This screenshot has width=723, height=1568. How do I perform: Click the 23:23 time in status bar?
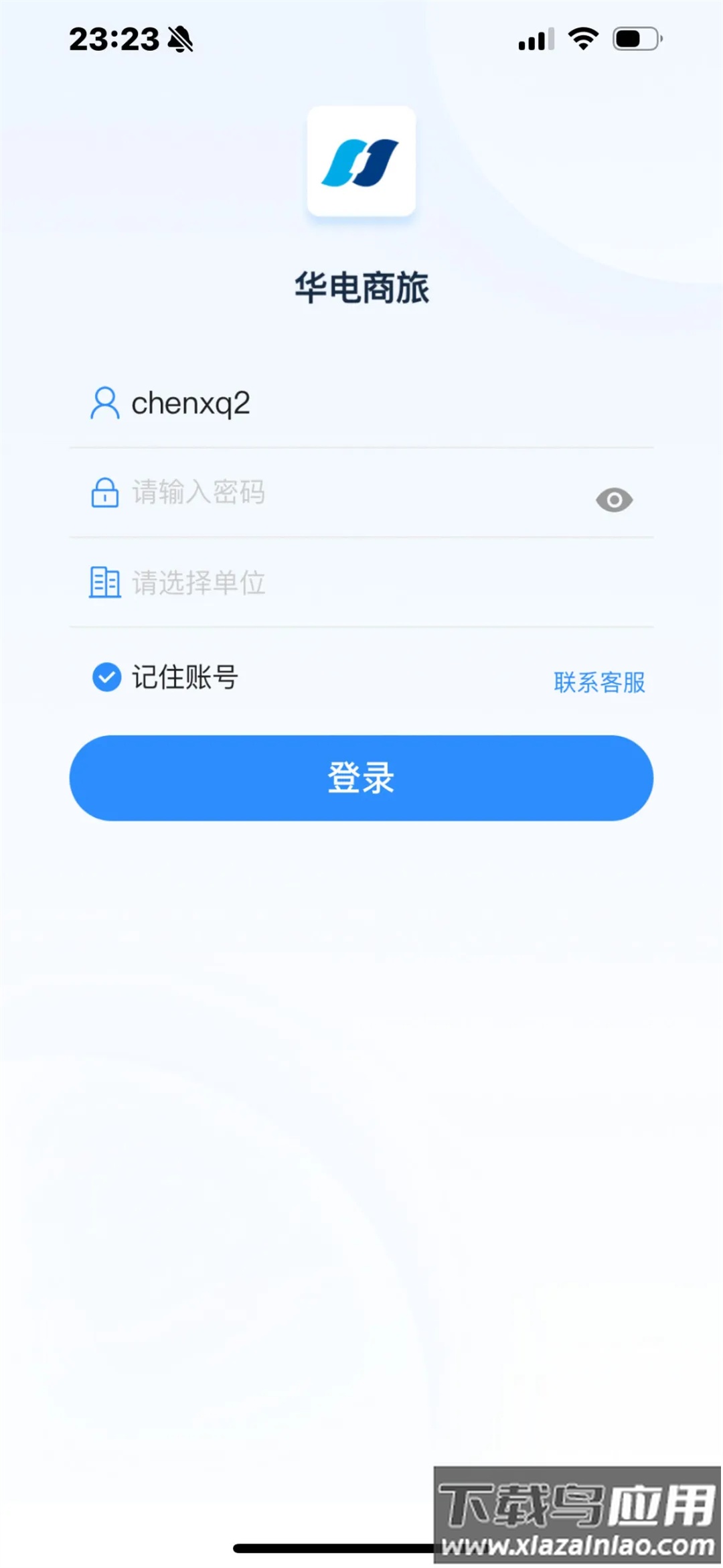click(115, 39)
